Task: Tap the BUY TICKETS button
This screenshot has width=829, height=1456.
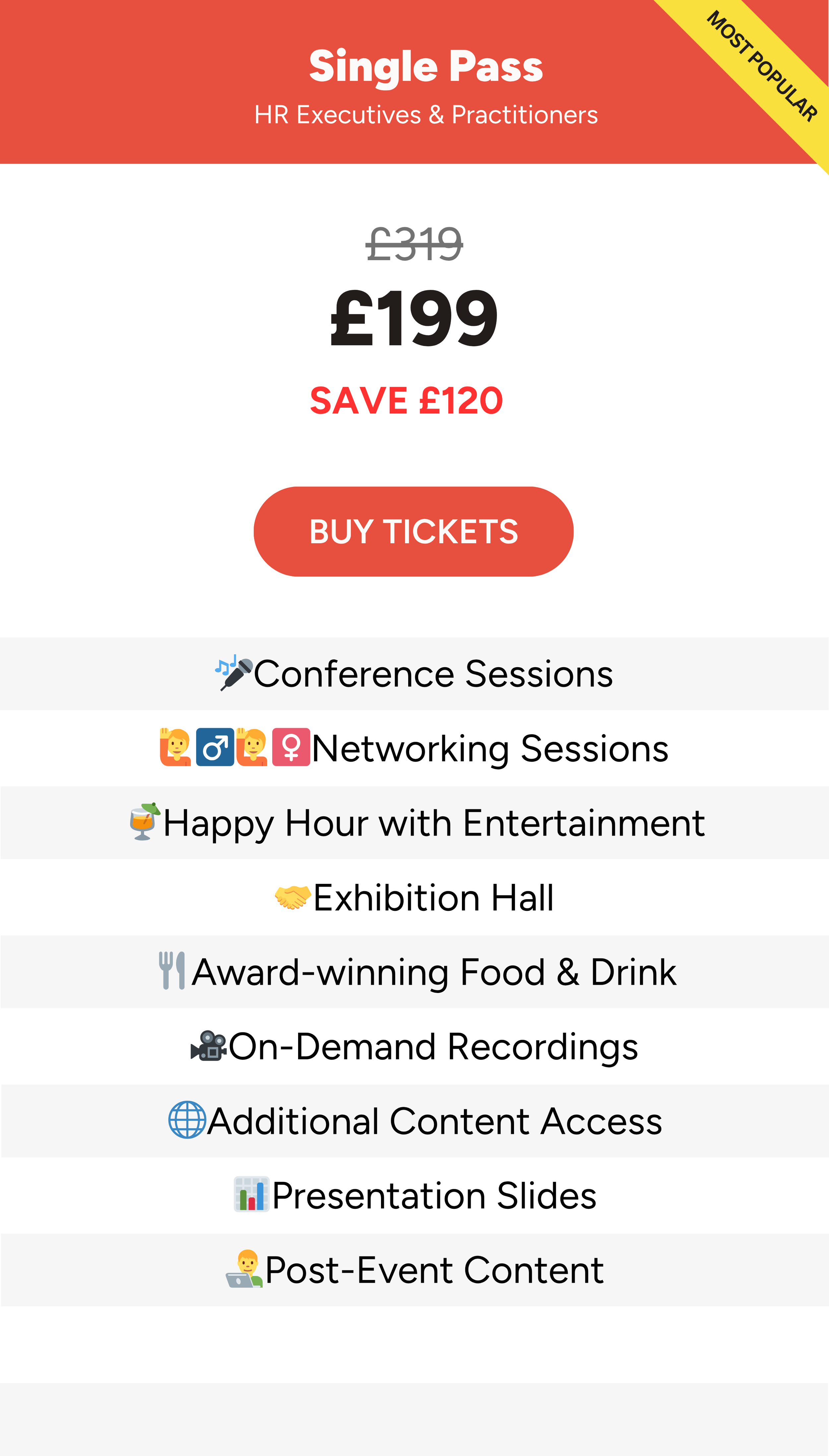Action: (414, 531)
